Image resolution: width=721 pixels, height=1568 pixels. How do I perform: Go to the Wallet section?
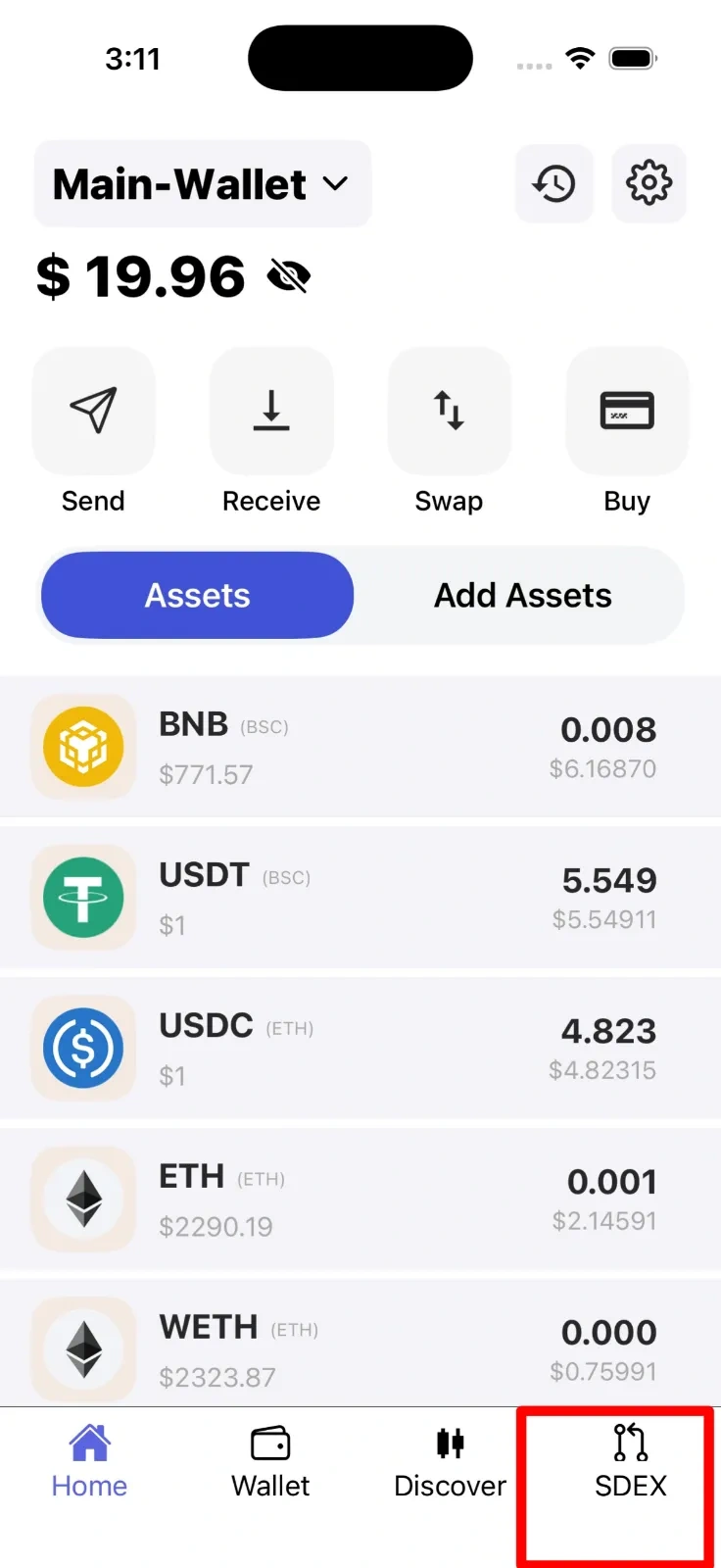(269, 1460)
